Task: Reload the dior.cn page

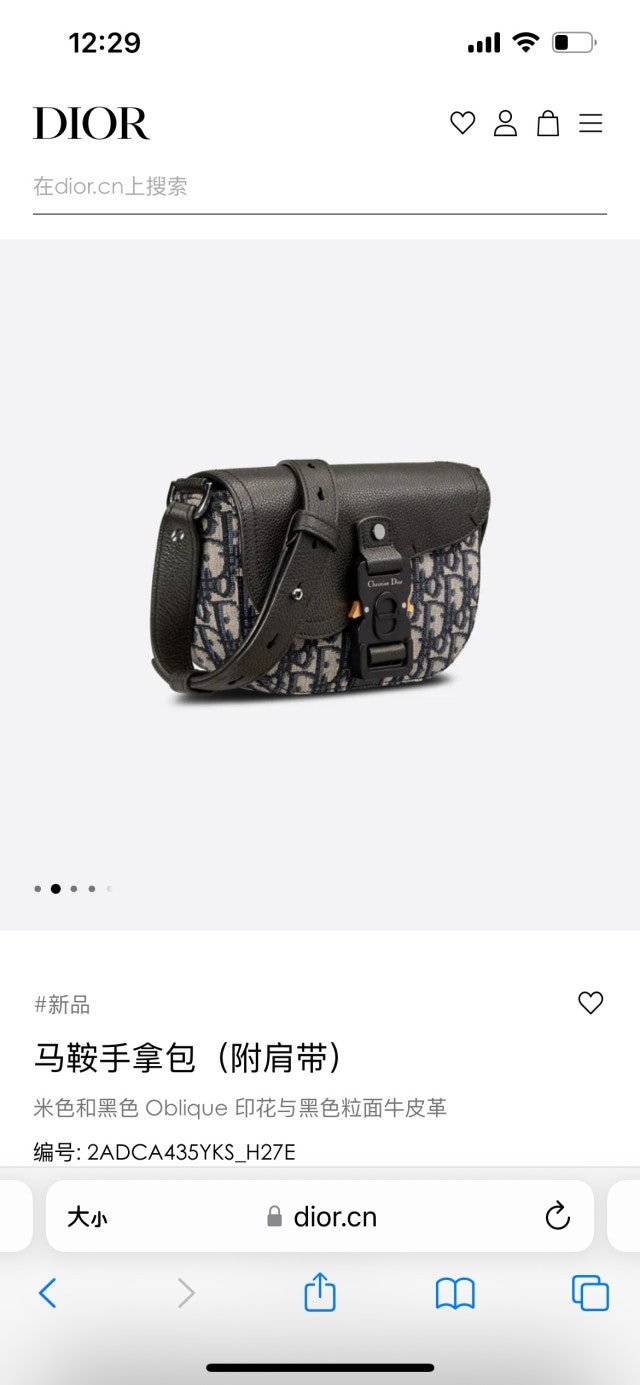Action: (557, 1216)
